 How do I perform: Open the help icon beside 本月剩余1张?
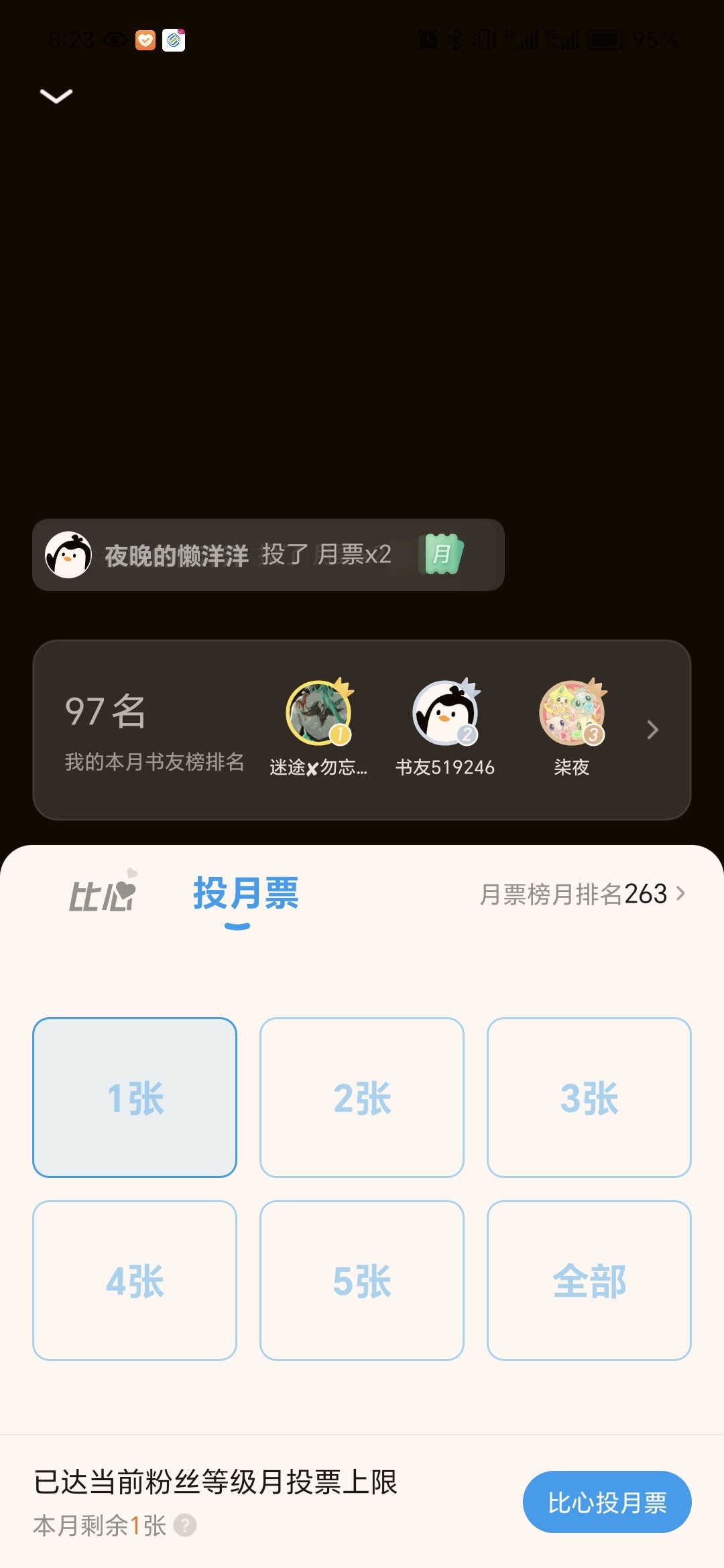(185, 1525)
